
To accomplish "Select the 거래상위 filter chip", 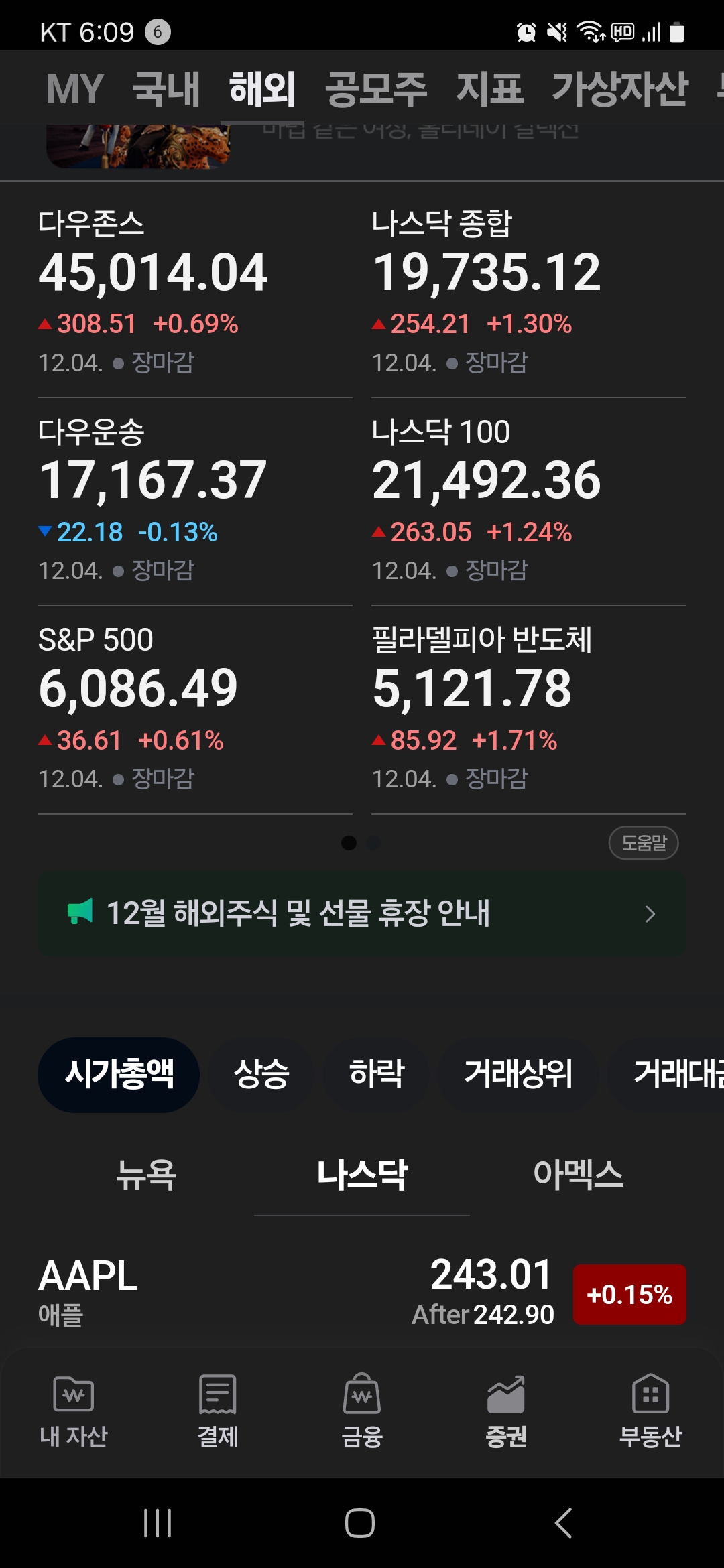I will (518, 1074).
